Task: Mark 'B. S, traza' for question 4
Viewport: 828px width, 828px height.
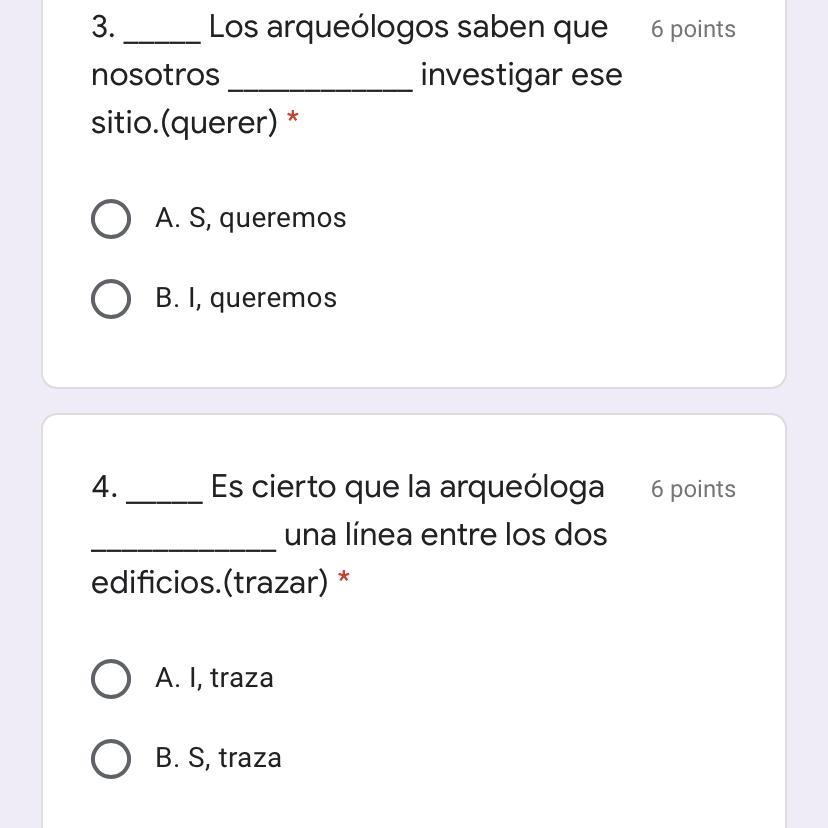Action: (x=111, y=758)
